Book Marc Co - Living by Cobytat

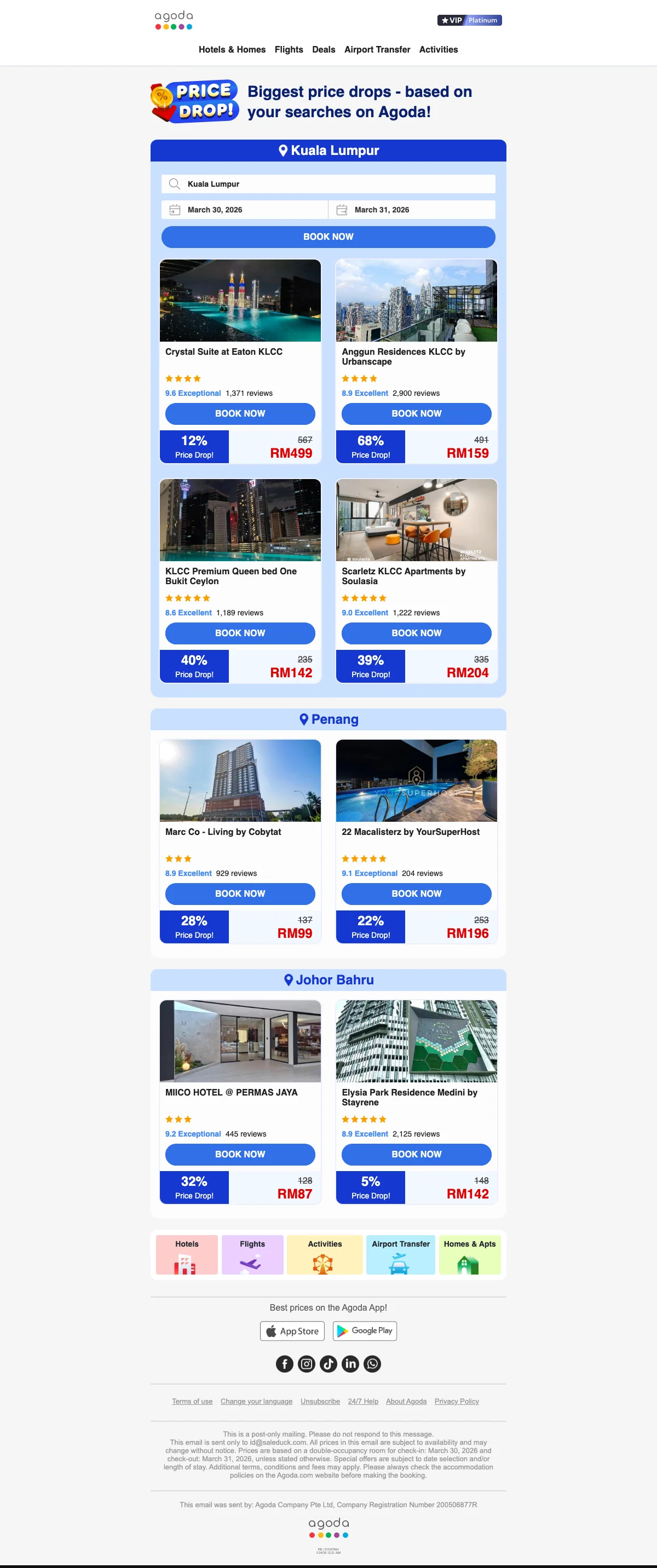[x=240, y=893]
